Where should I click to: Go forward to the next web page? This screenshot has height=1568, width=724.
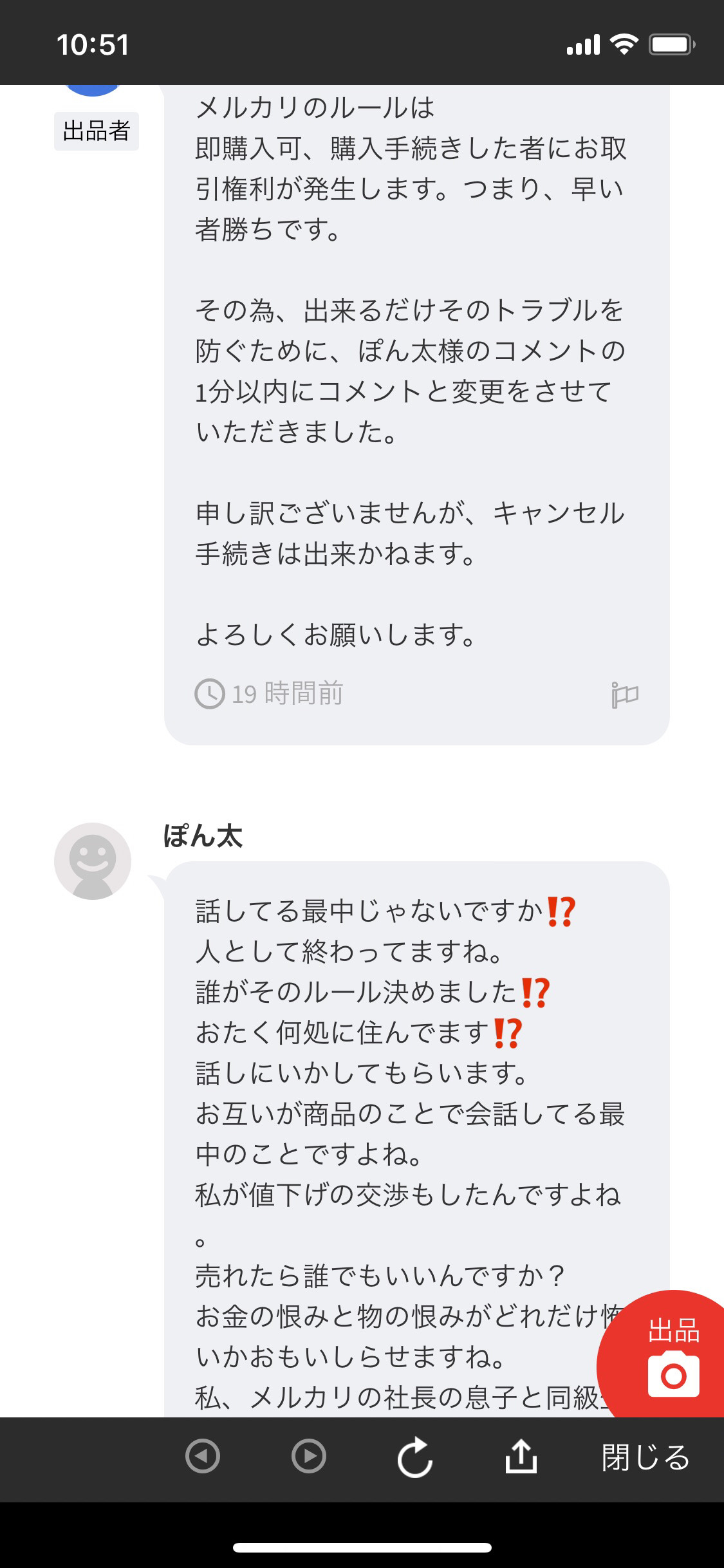(309, 1456)
